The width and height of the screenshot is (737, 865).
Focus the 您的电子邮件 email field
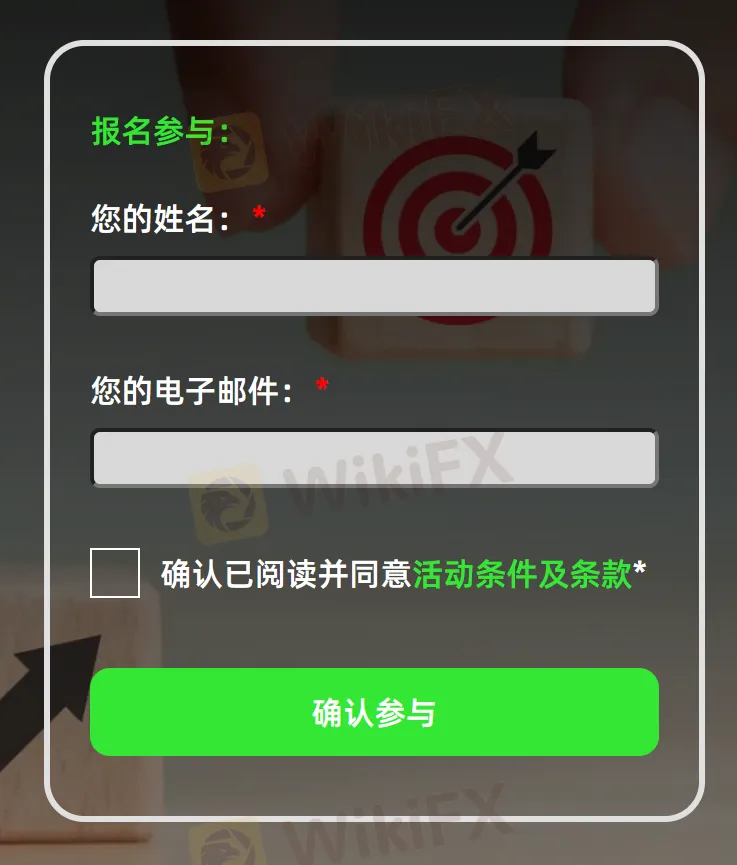point(374,459)
